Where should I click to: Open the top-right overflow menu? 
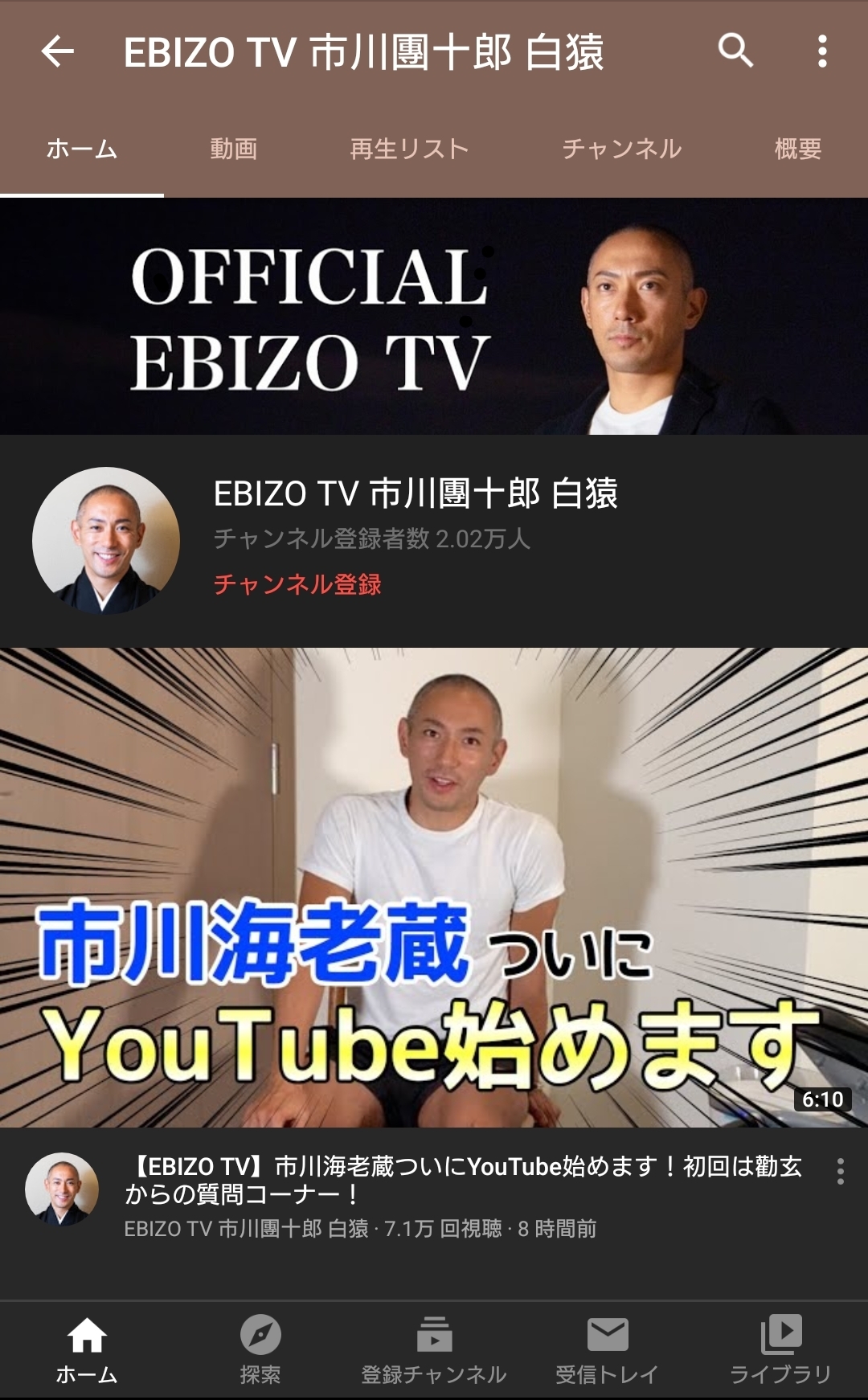821,51
